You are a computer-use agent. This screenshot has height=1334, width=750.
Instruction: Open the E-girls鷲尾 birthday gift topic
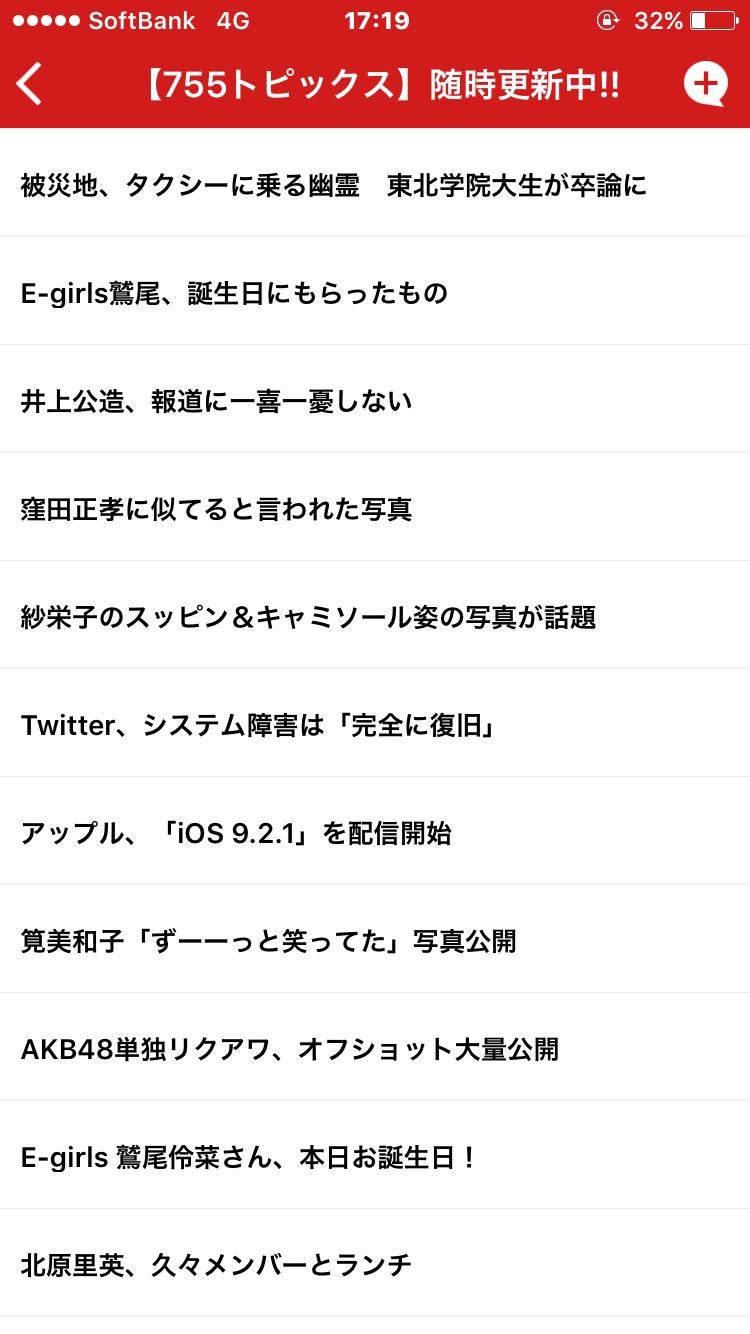coord(234,293)
